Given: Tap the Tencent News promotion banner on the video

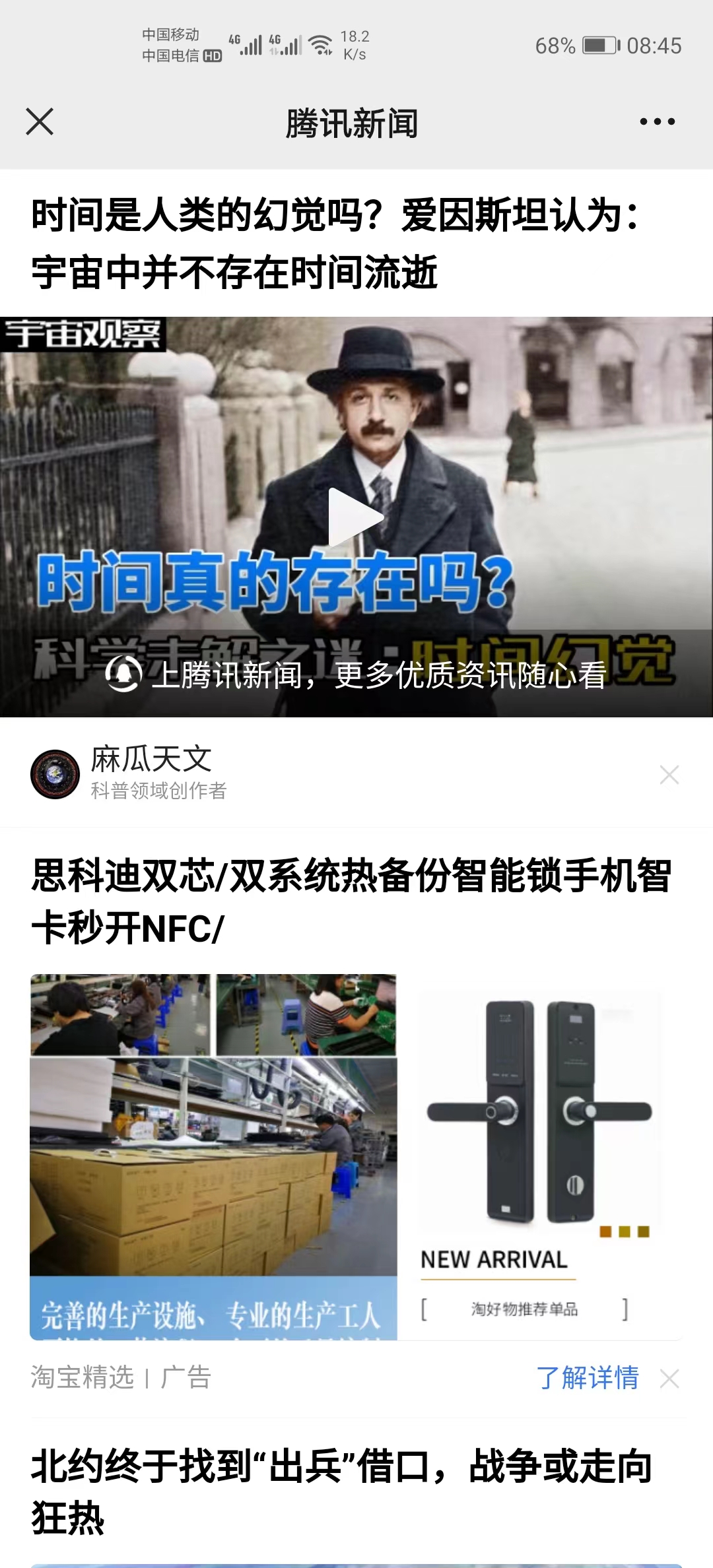Looking at the screenshot, I should click(x=356, y=675).
